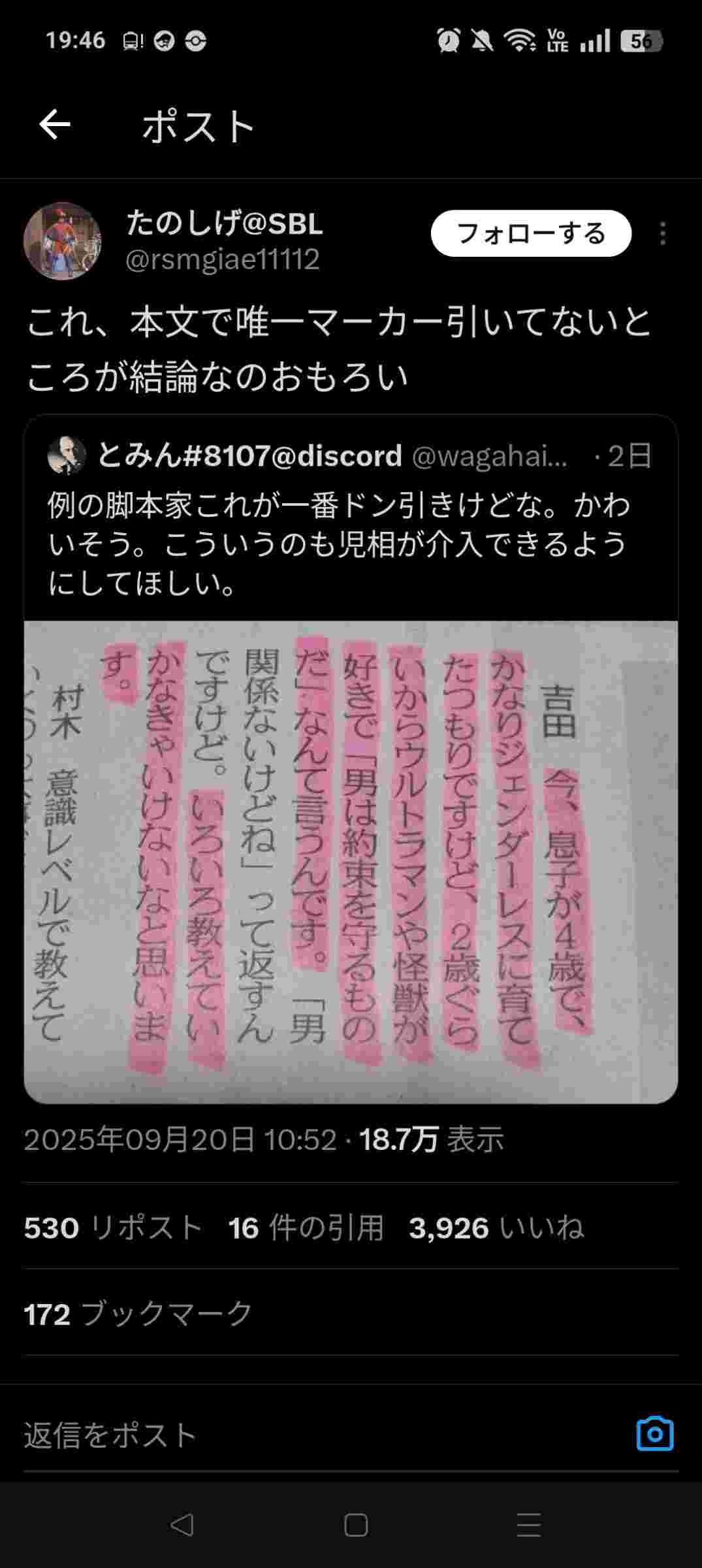Viewport: 702px width, 1568px height.
Task: Open たのしげ@SBL's profile picture
Action: [x=63, y=241]
